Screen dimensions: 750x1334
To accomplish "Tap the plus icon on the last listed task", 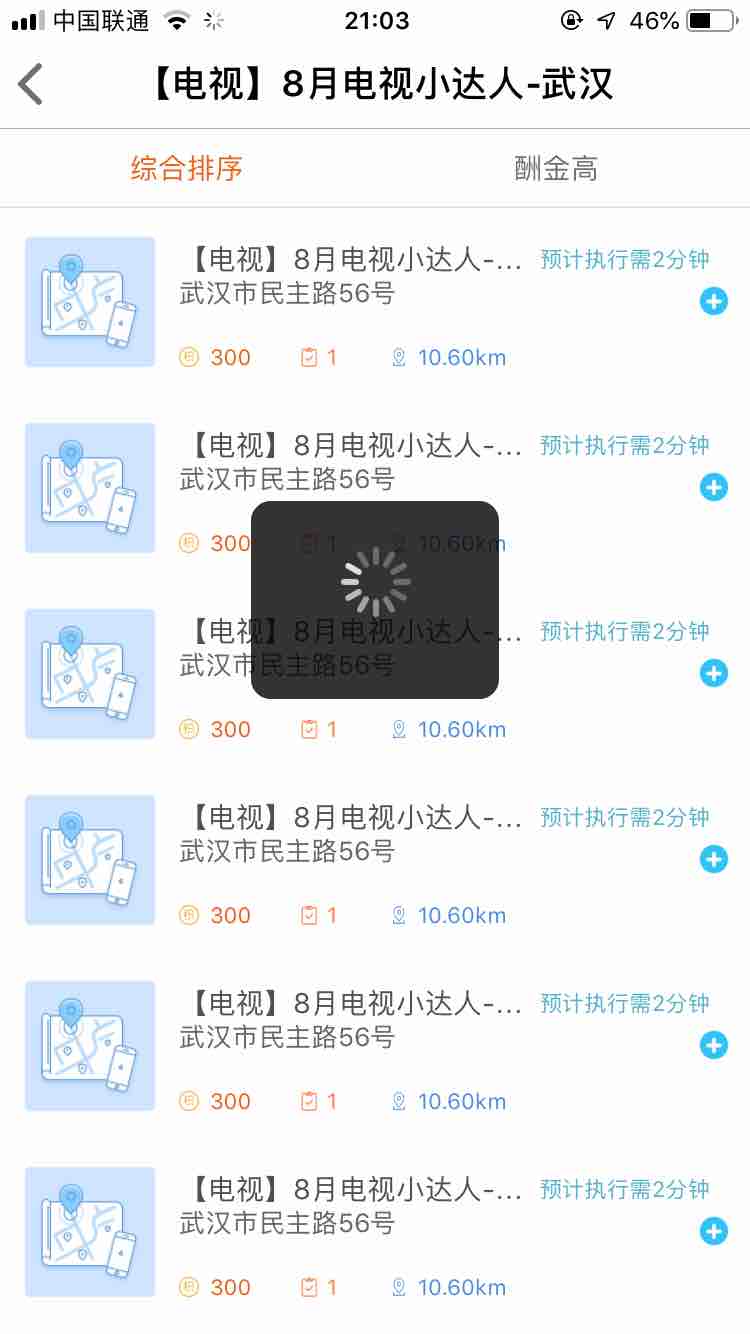I will (x=713, y=1231).
